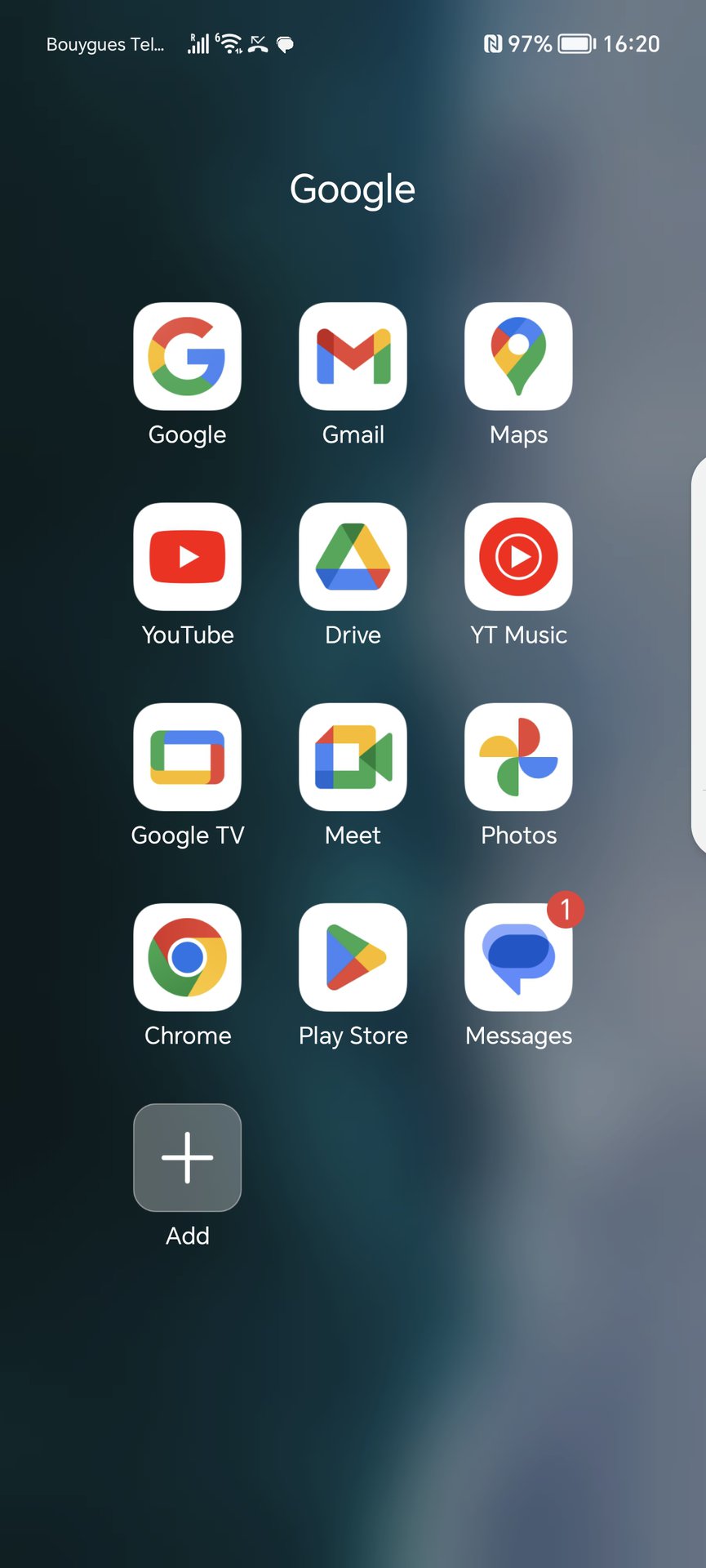706x1568 pixels.
Task: Tap the Google folder name to rename
Action: (353, 189)
